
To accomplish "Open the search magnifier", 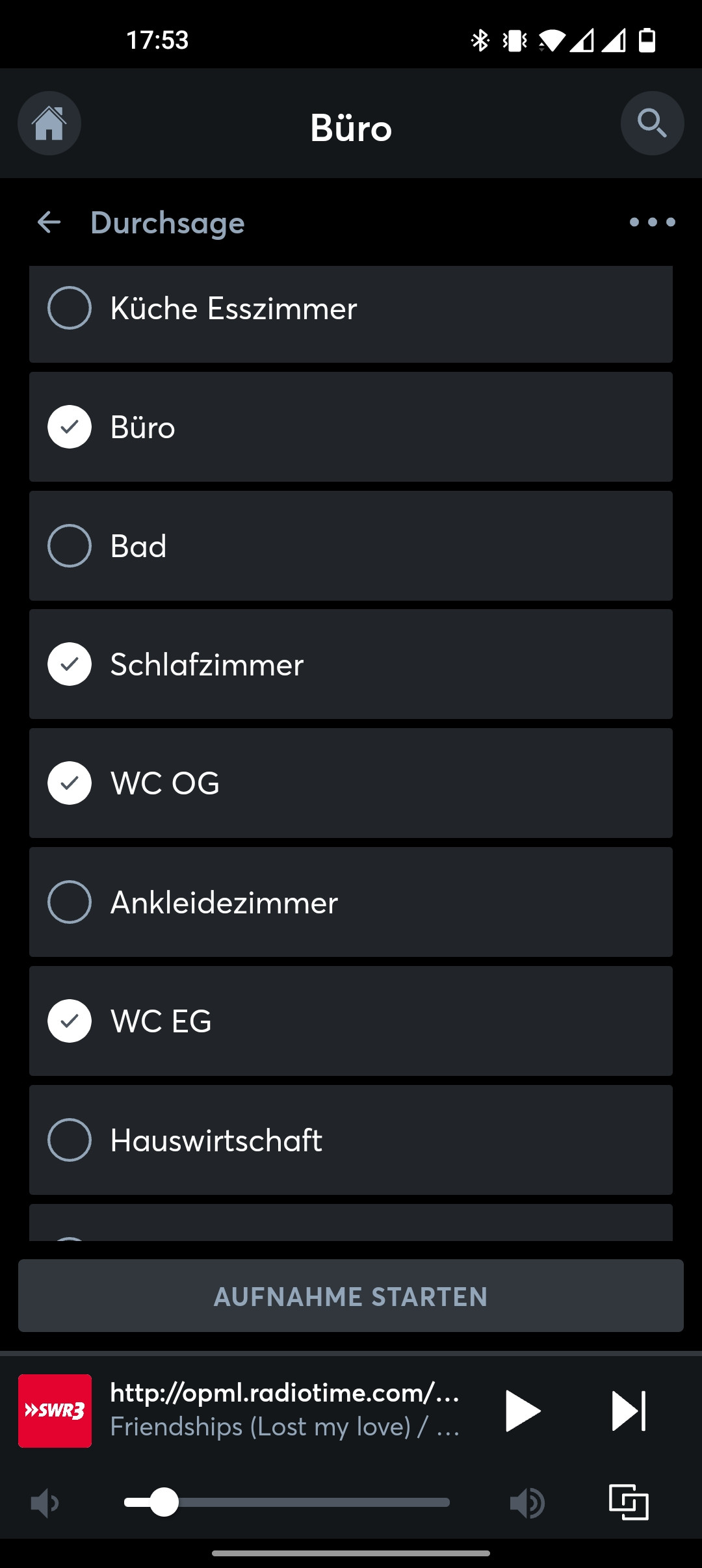I will coord(652,124).
